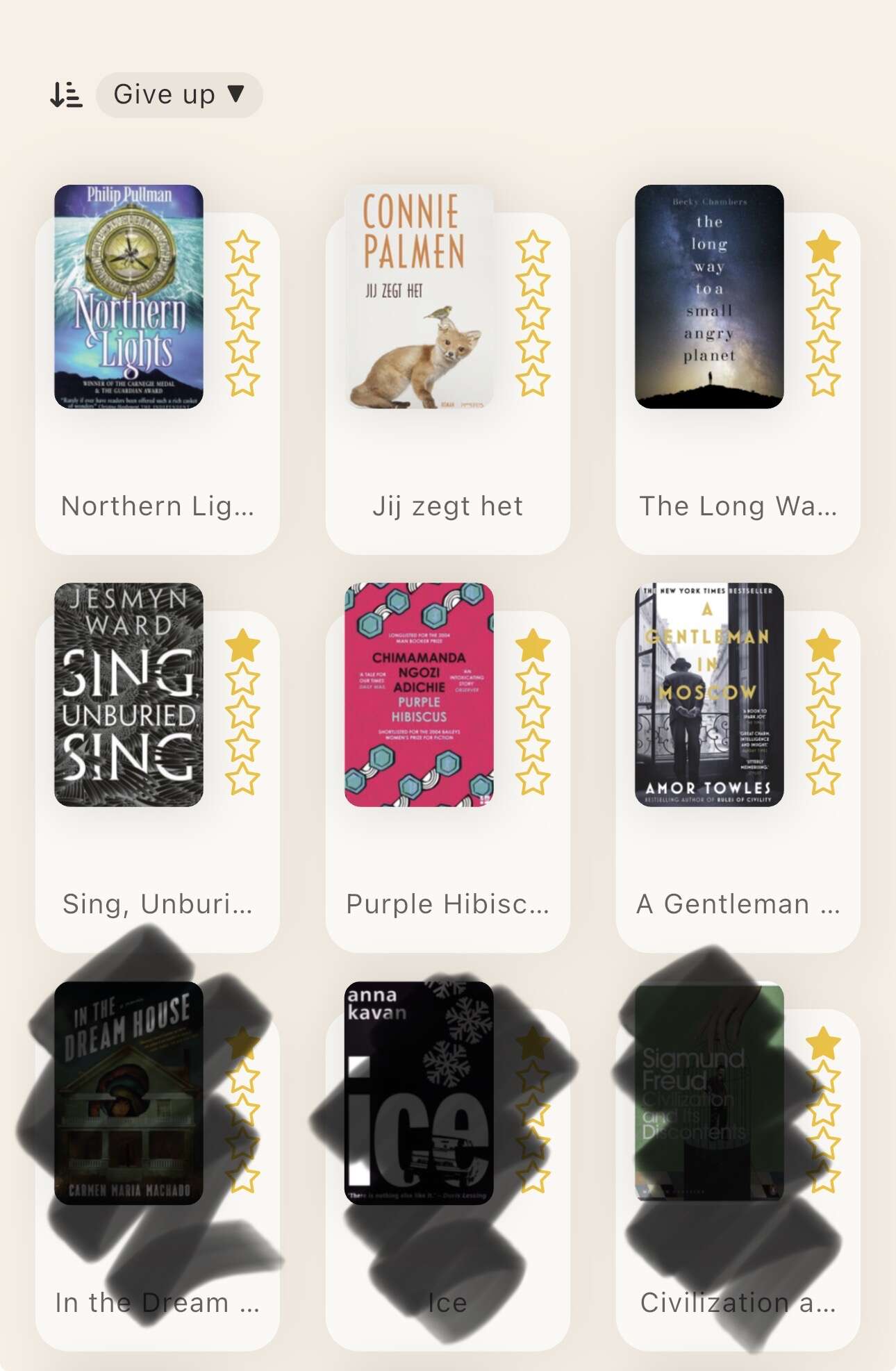
Task: Give Jij zegt het one star
Action: pos(533,247)
